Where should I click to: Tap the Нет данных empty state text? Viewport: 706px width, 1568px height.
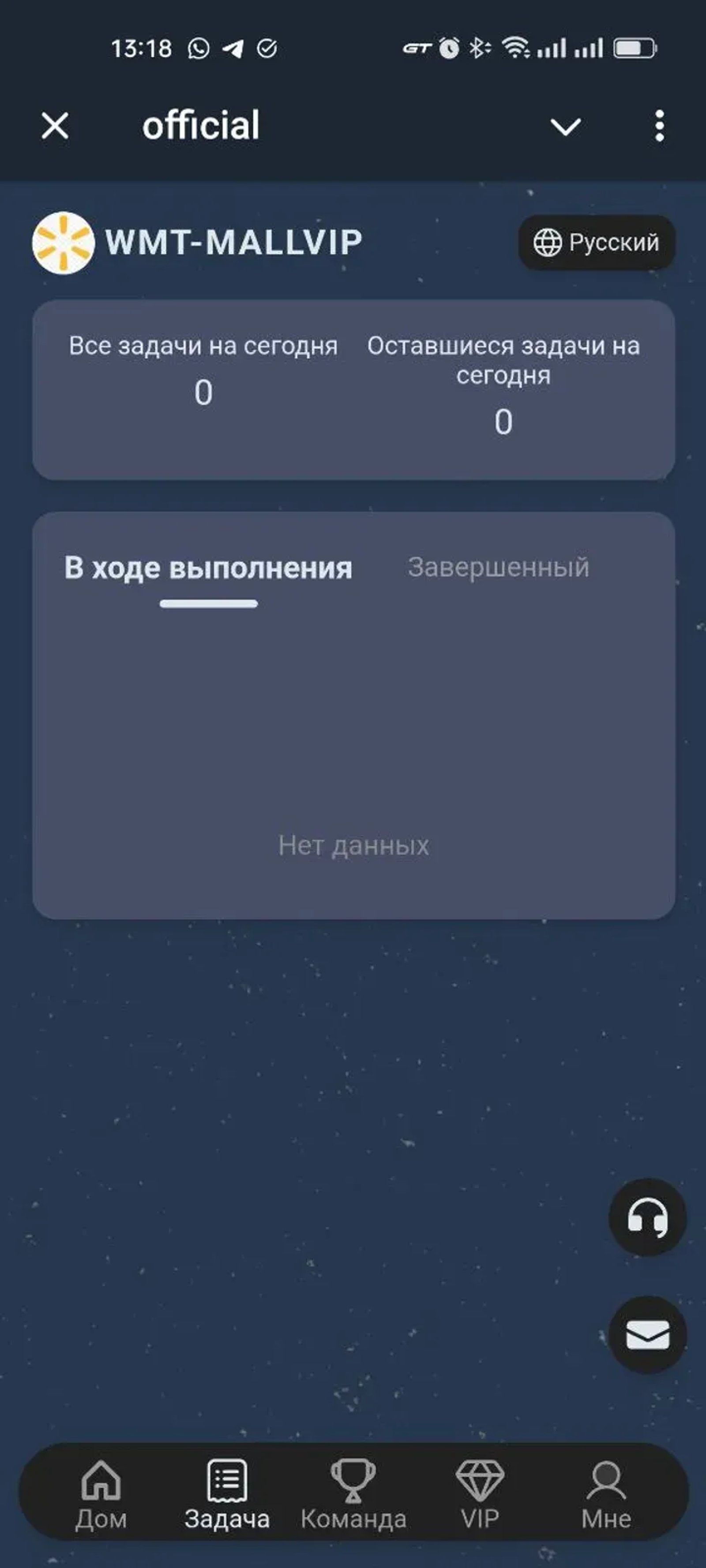[353, 845]
